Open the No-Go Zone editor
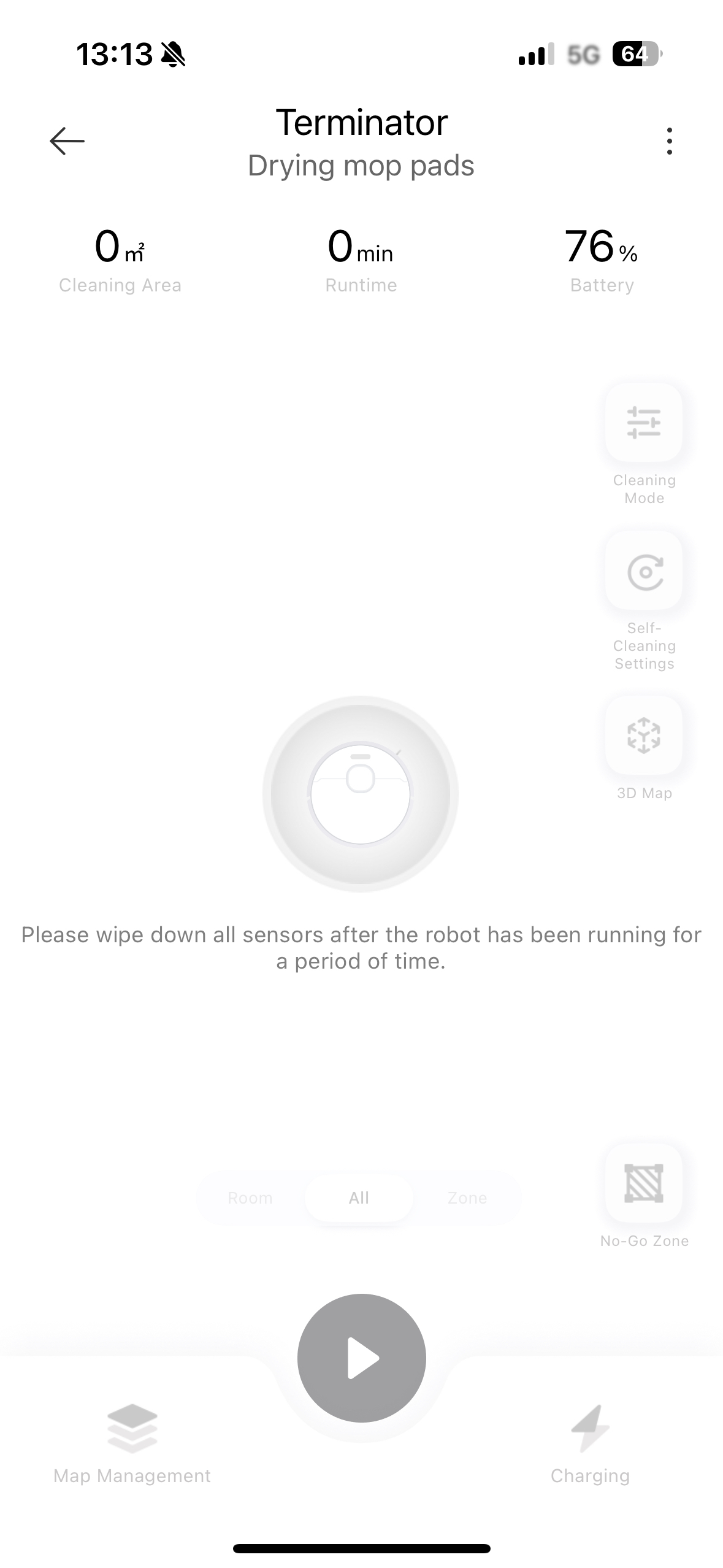Screen dimensions: 723x1568 point(644,1183)
